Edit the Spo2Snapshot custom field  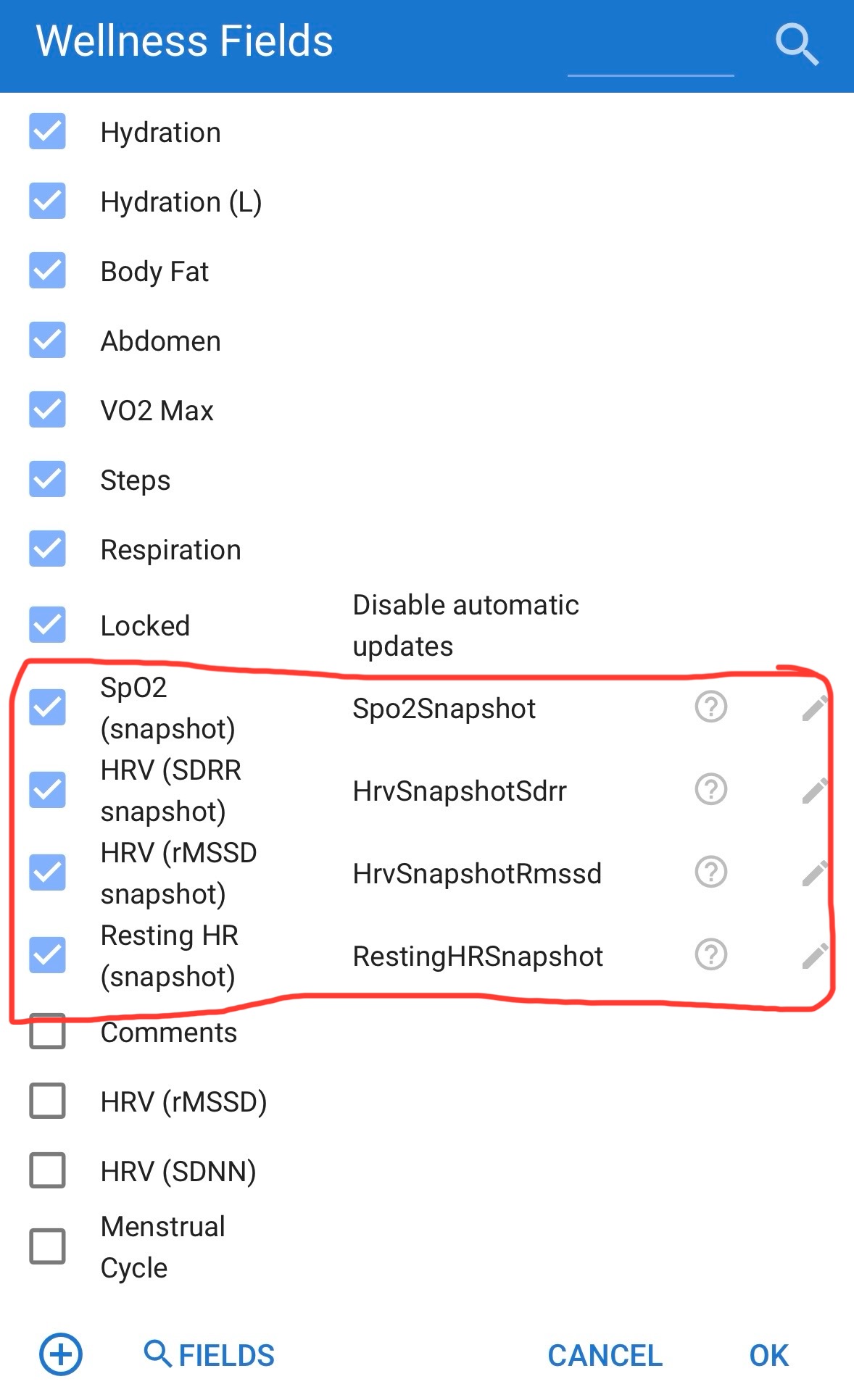tap(814, 709)
